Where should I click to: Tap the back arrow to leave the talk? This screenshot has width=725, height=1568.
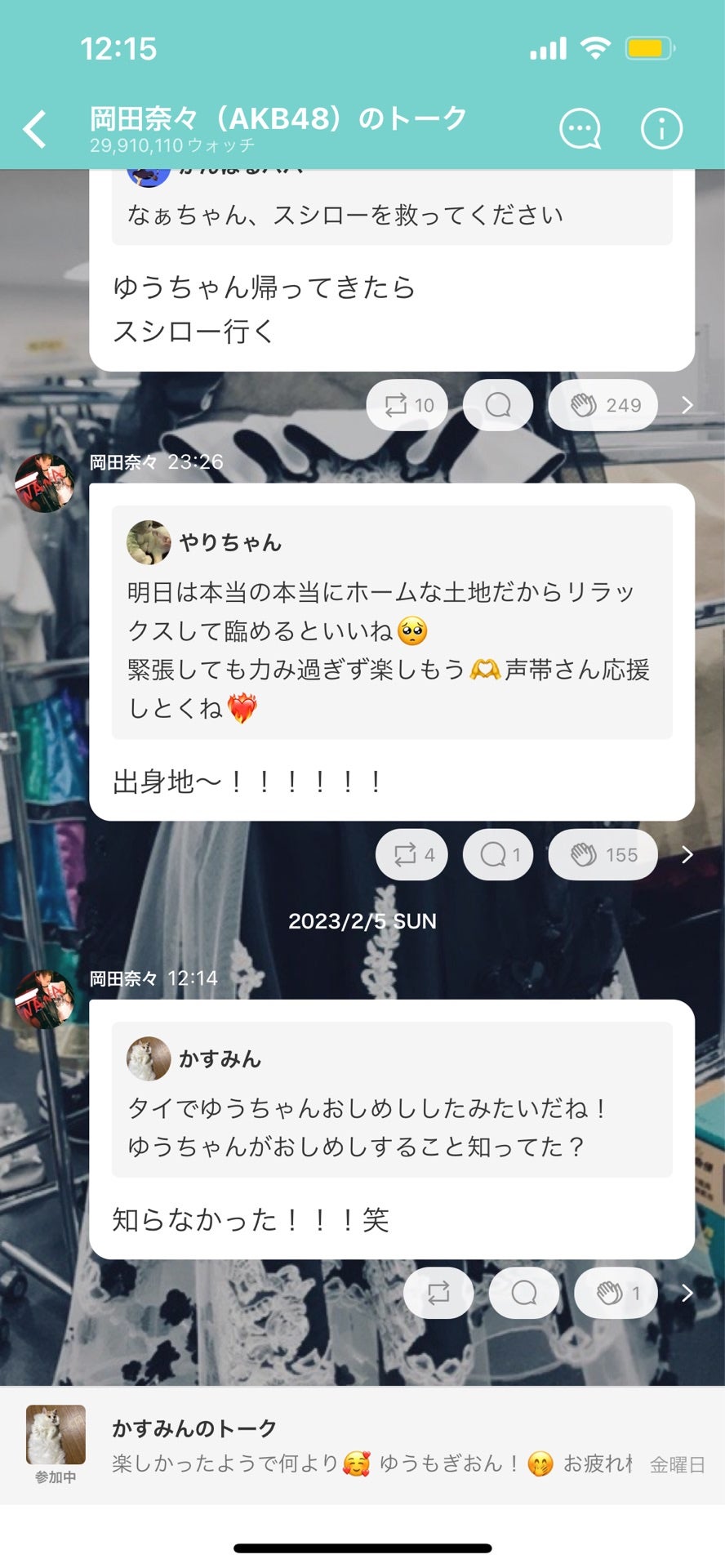(33, 128)
